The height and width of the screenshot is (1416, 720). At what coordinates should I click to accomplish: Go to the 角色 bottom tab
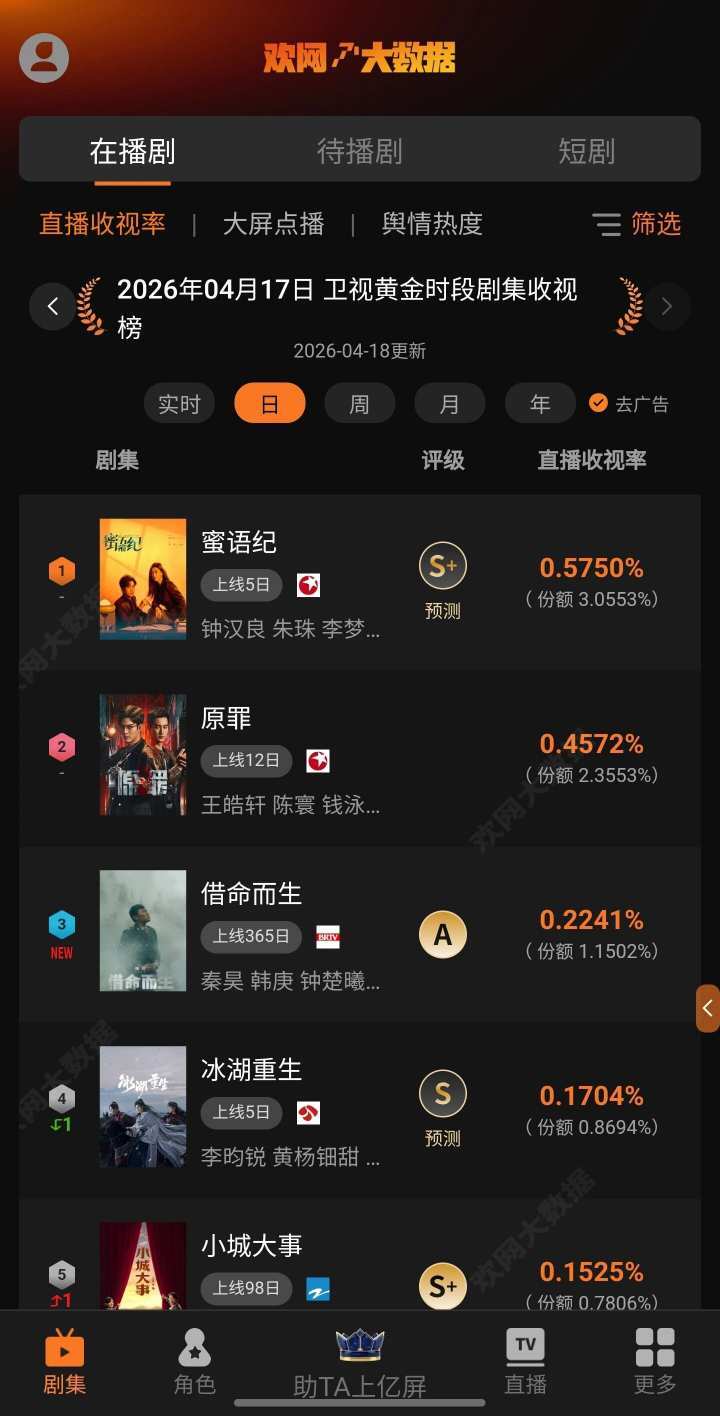pyautogui.click(x=194, y=1361)
